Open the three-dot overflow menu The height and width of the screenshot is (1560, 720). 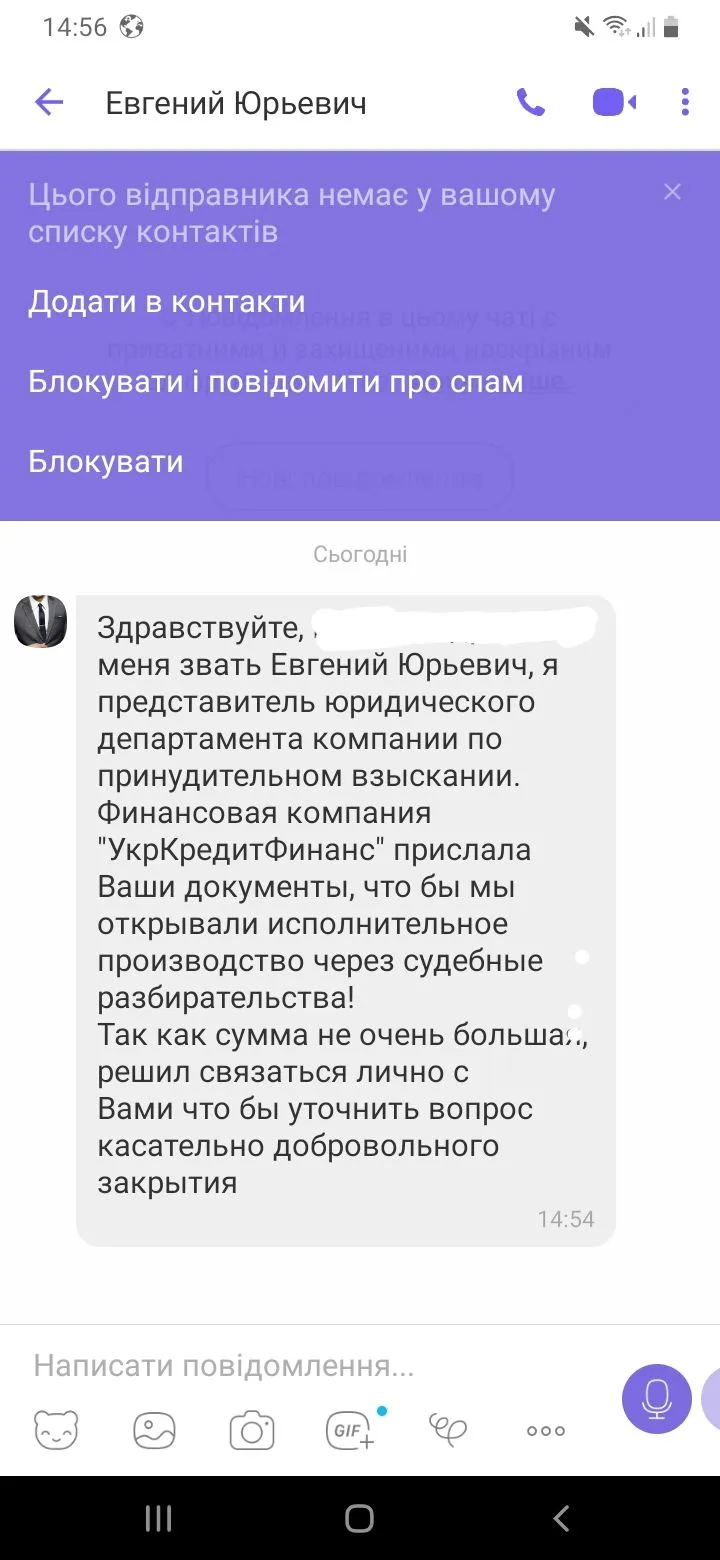(x=685, y=102)
